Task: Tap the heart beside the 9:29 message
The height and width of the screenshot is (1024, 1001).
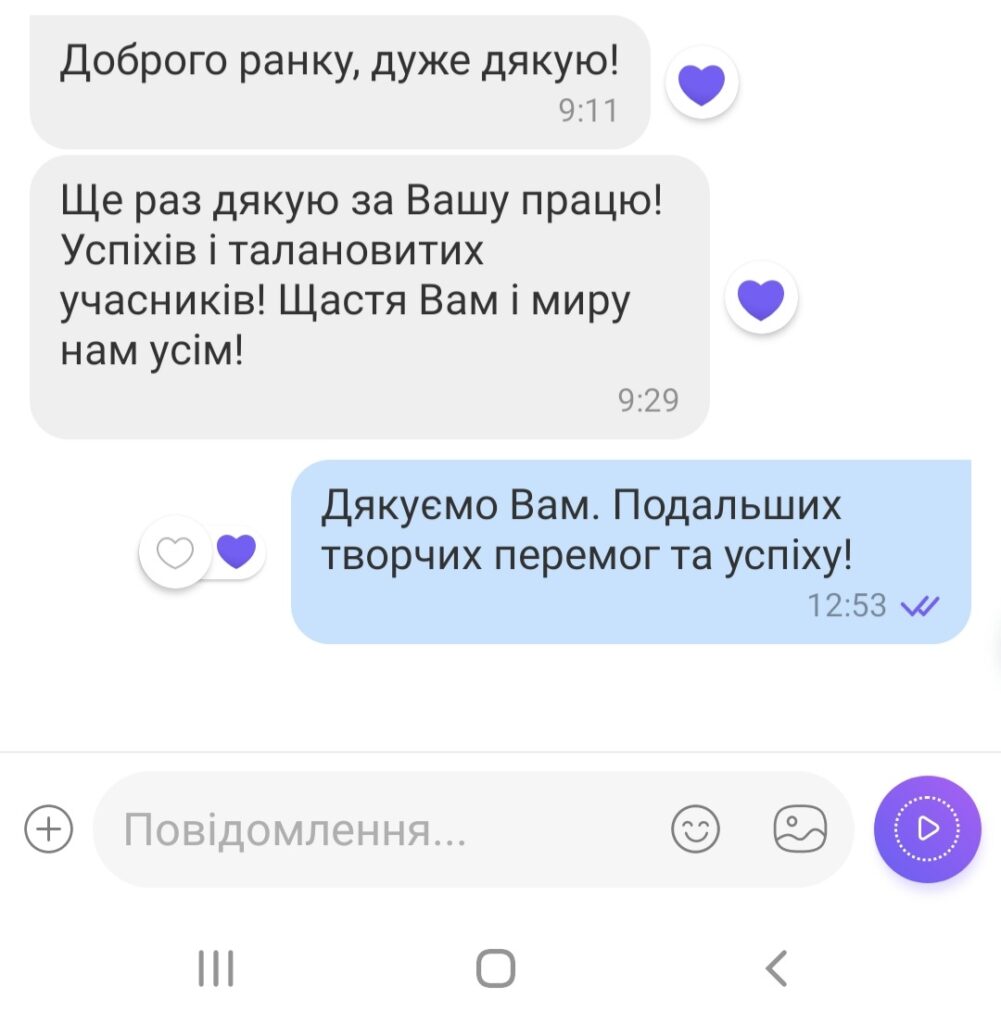Action: coord(761,298)
